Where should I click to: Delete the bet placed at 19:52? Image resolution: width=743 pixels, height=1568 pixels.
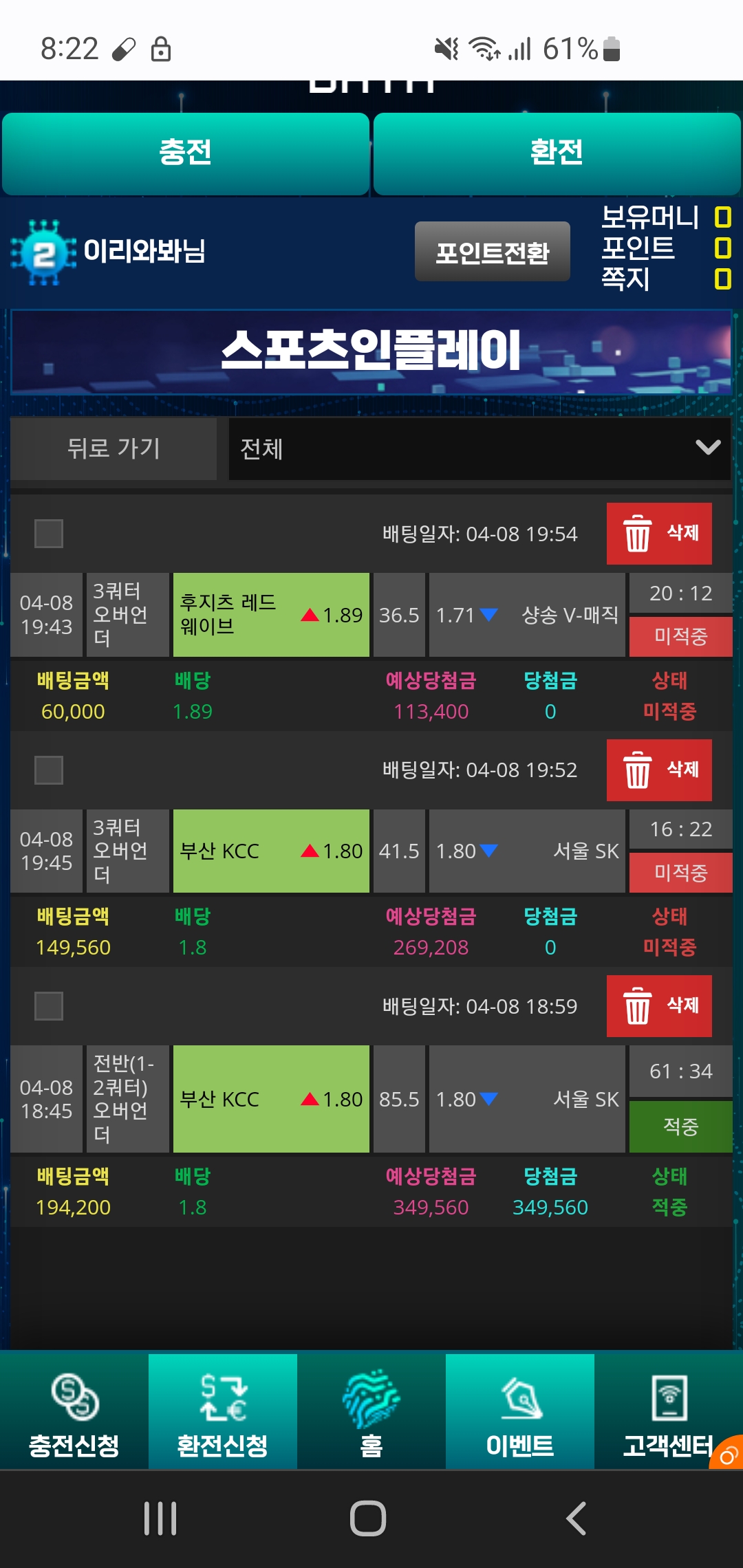point(658,770)
